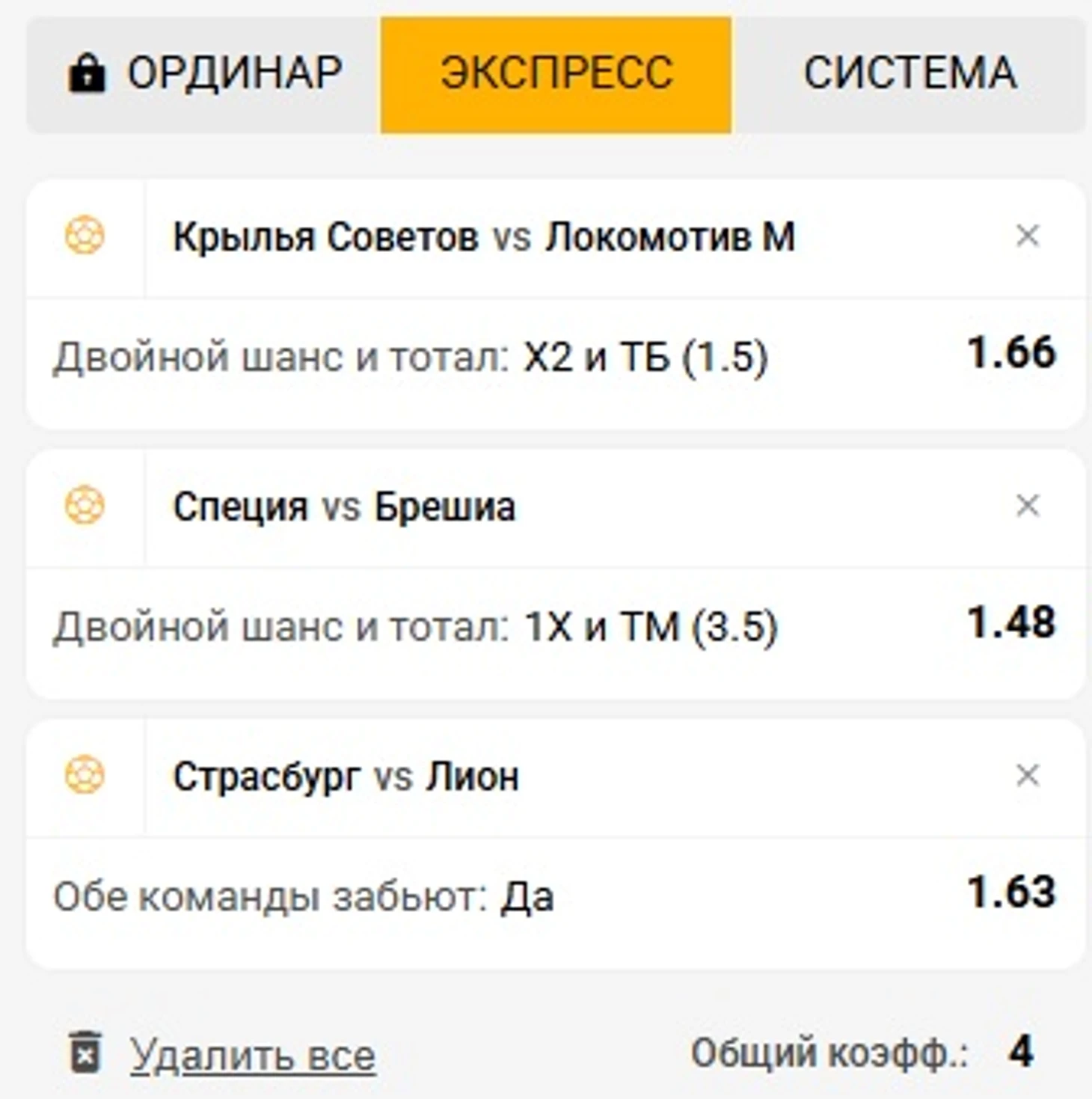
Task: Switch to the Система tab
Action: tap(909, 74)
